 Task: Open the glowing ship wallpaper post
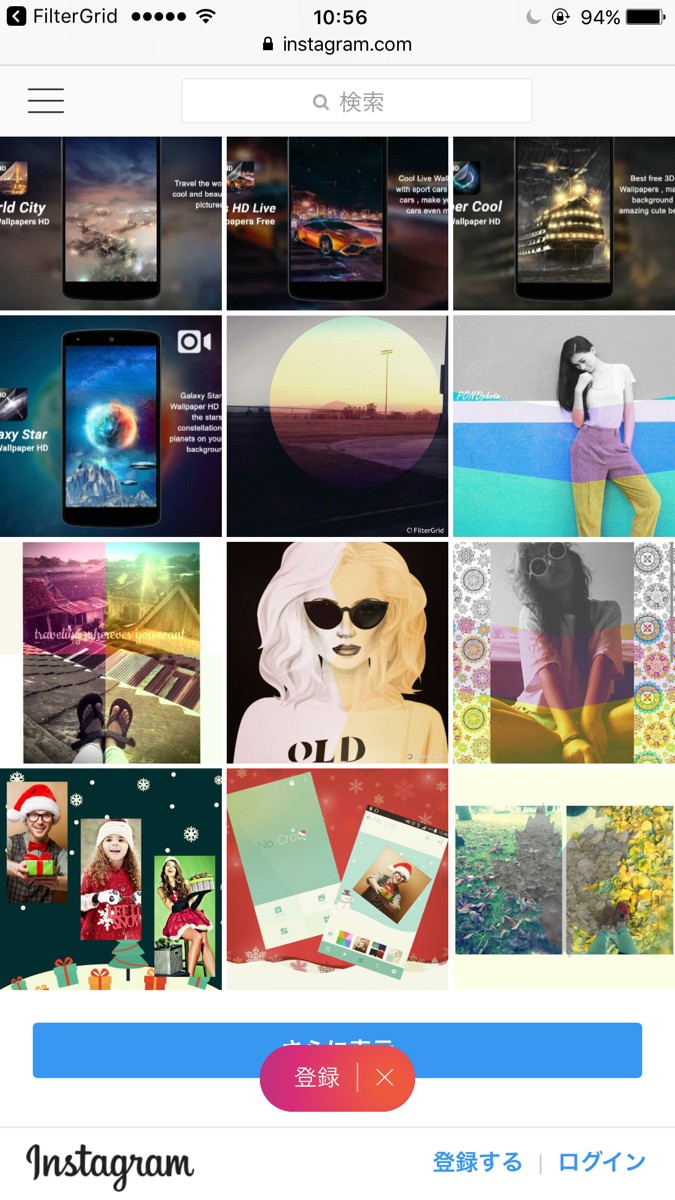[x=564, y=223]
